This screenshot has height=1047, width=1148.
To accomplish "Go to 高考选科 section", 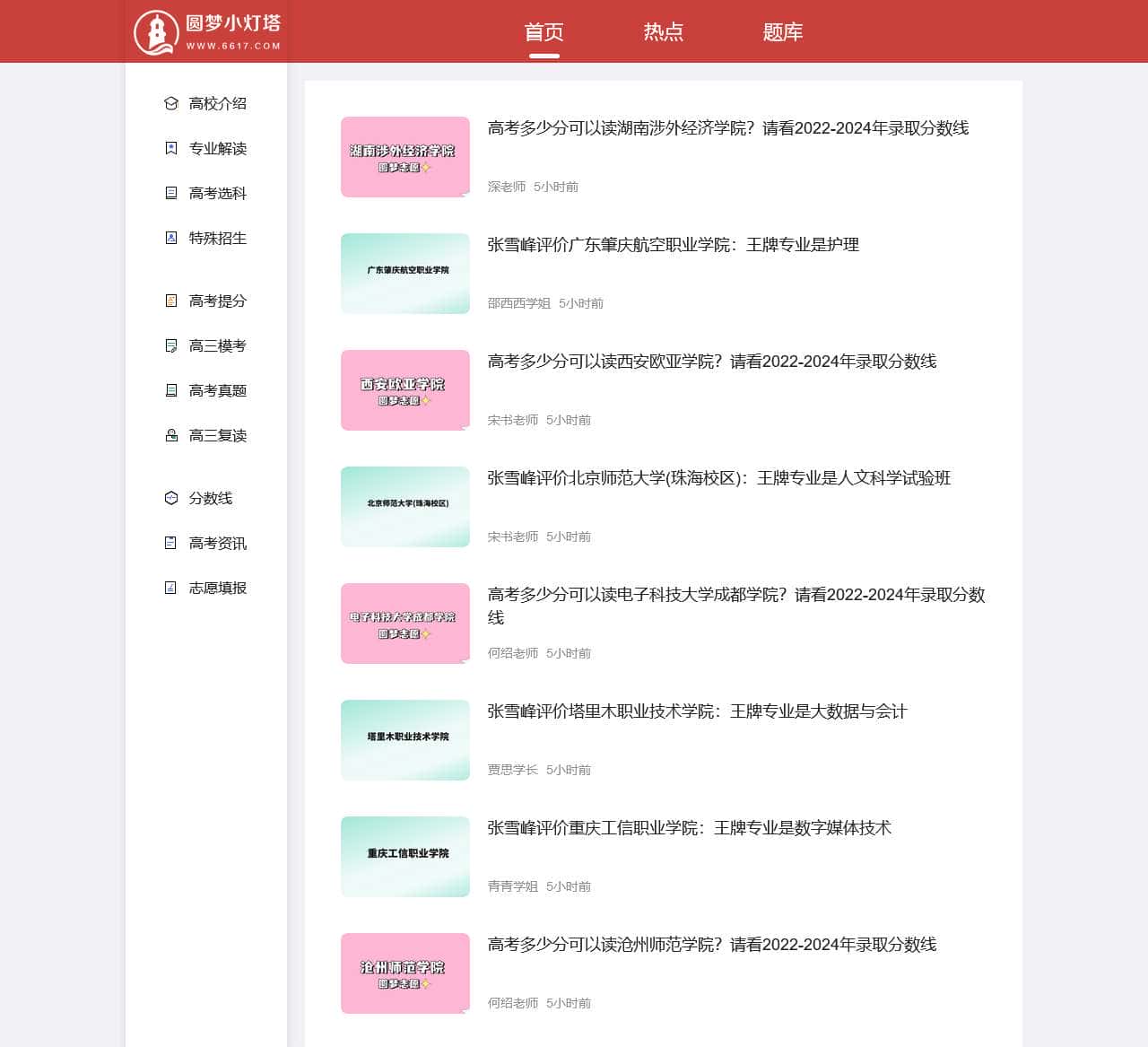I will 217,193.
